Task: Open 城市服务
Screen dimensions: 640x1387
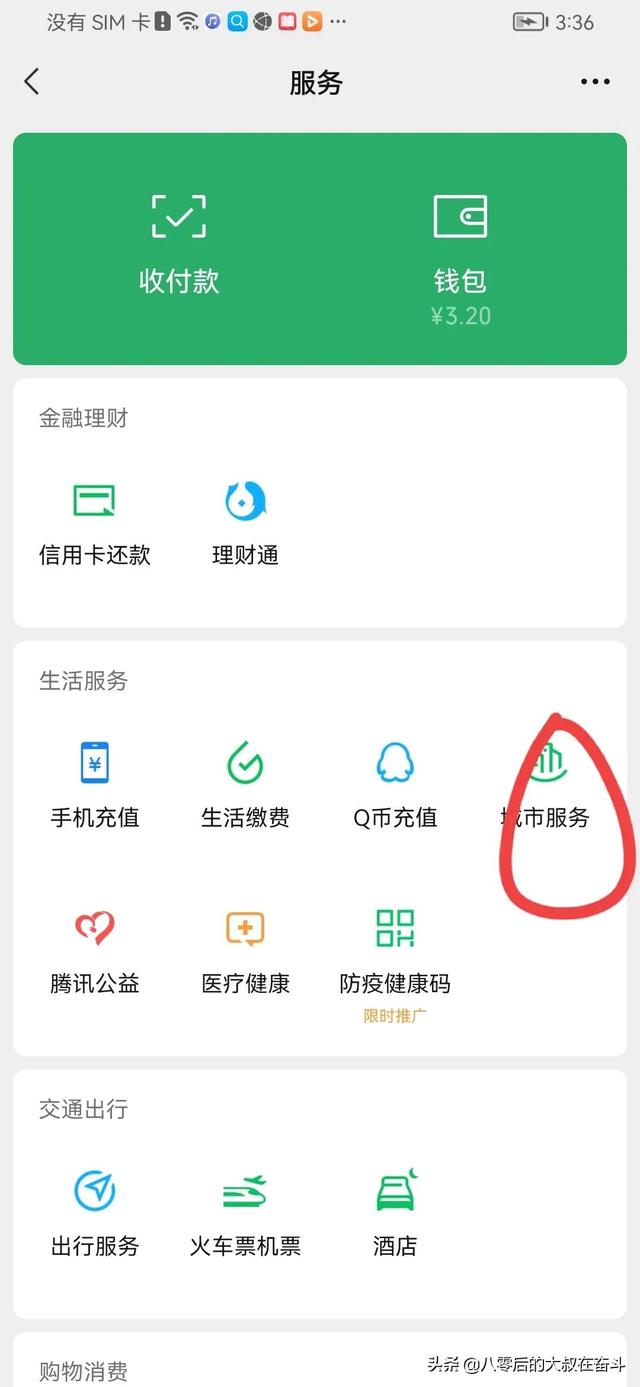Action: click(546, 787)
